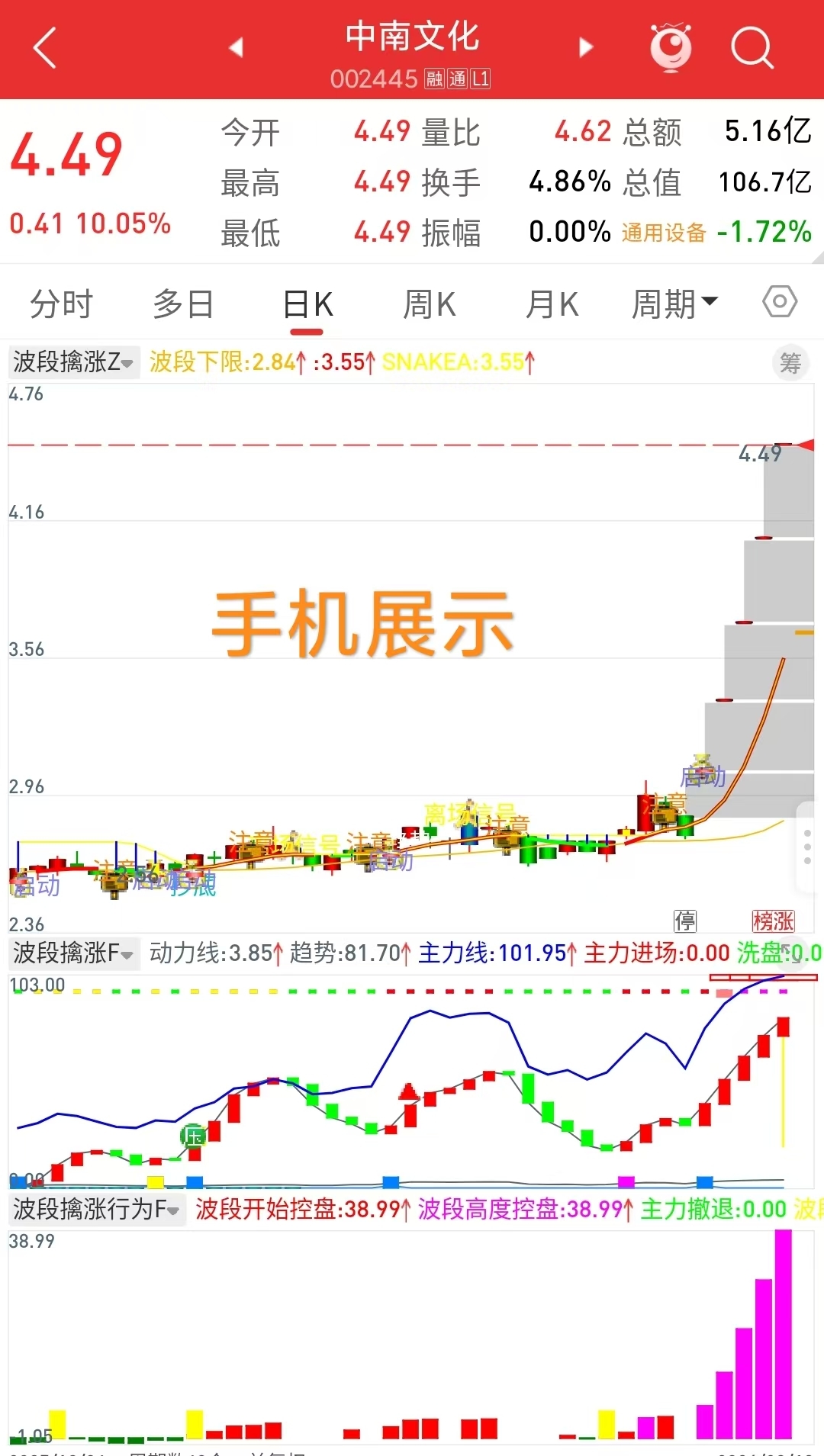Select the 多日 chart tab

[x=183, y=304]
